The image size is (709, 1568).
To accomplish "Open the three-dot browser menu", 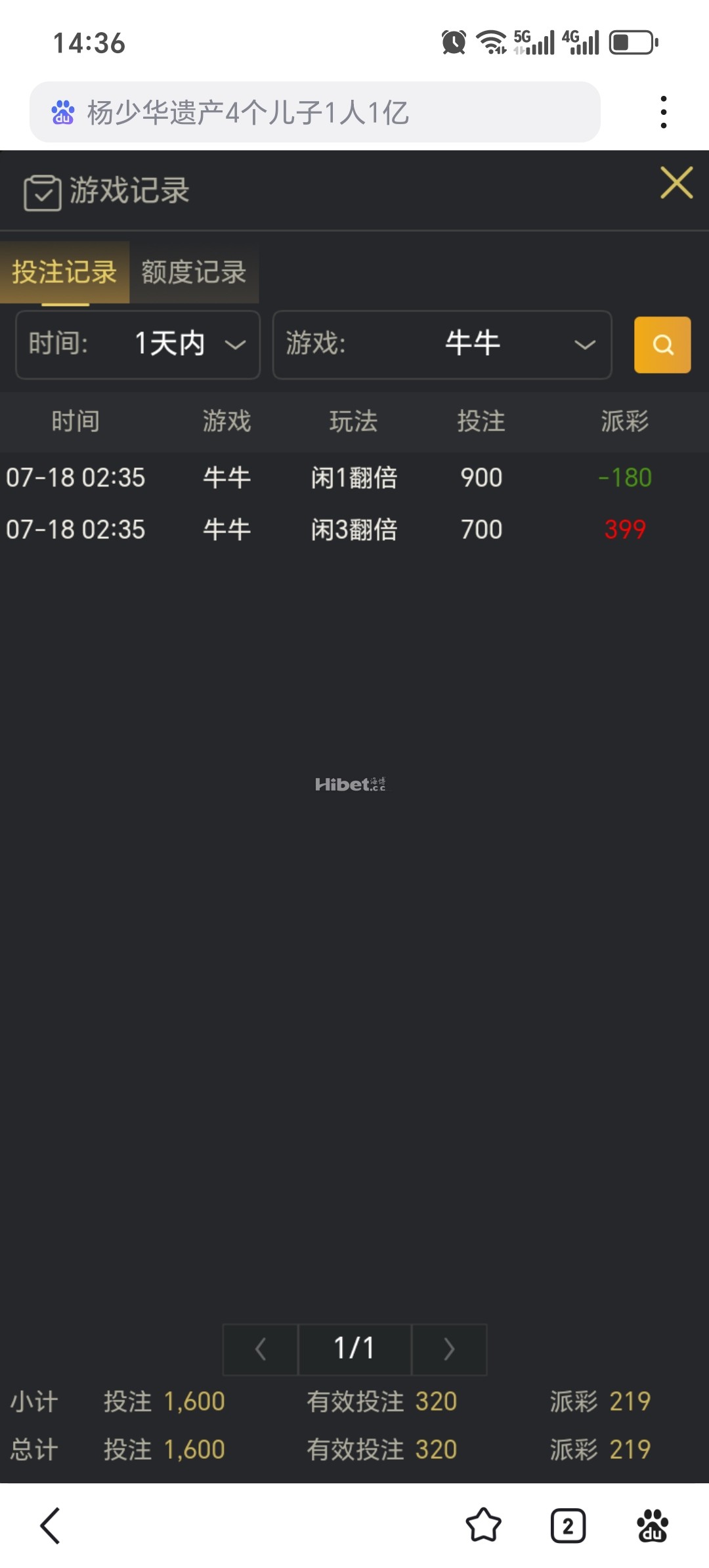I will click(x=664, y=110).
